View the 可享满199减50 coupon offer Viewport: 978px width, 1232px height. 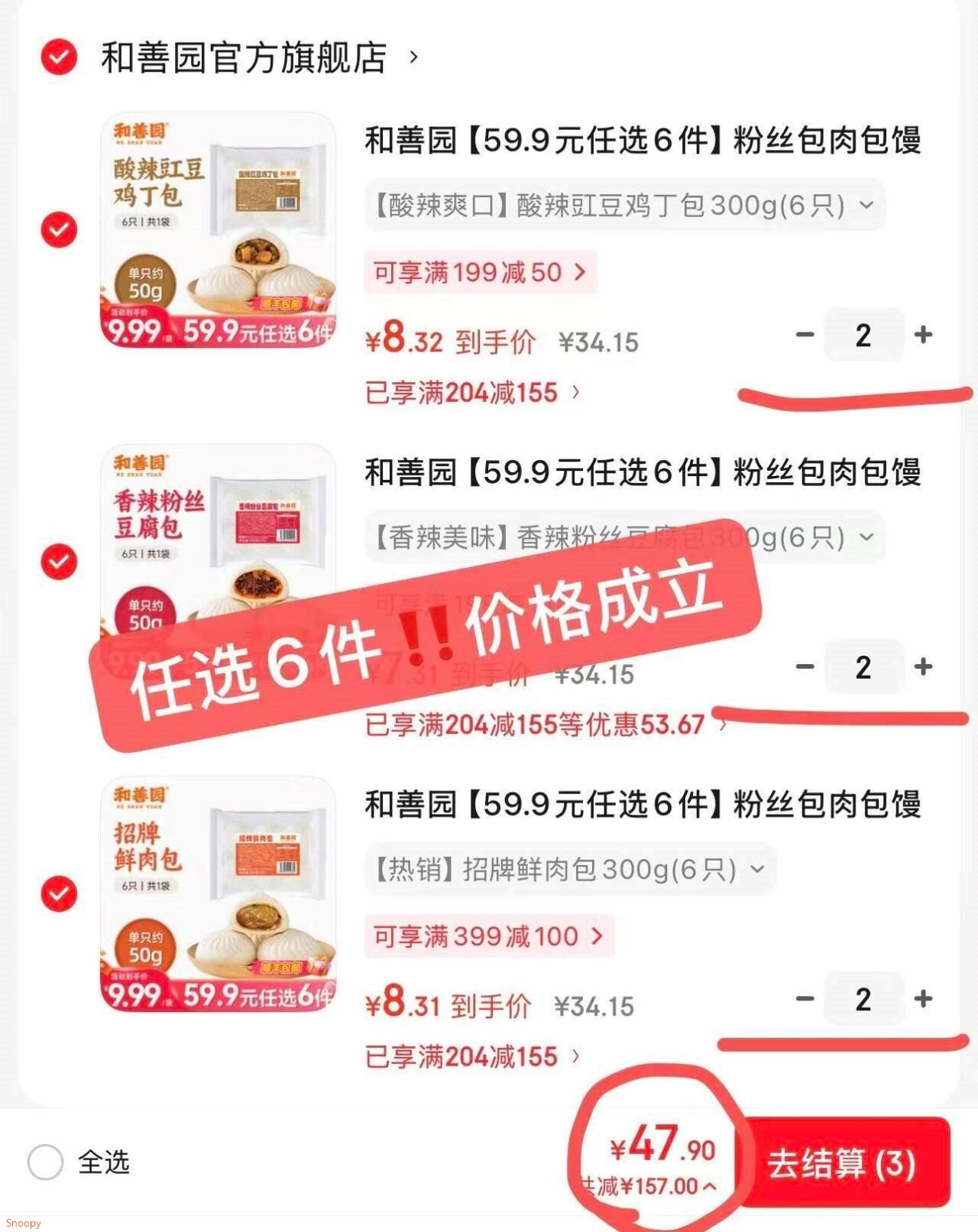pos(480,272)
